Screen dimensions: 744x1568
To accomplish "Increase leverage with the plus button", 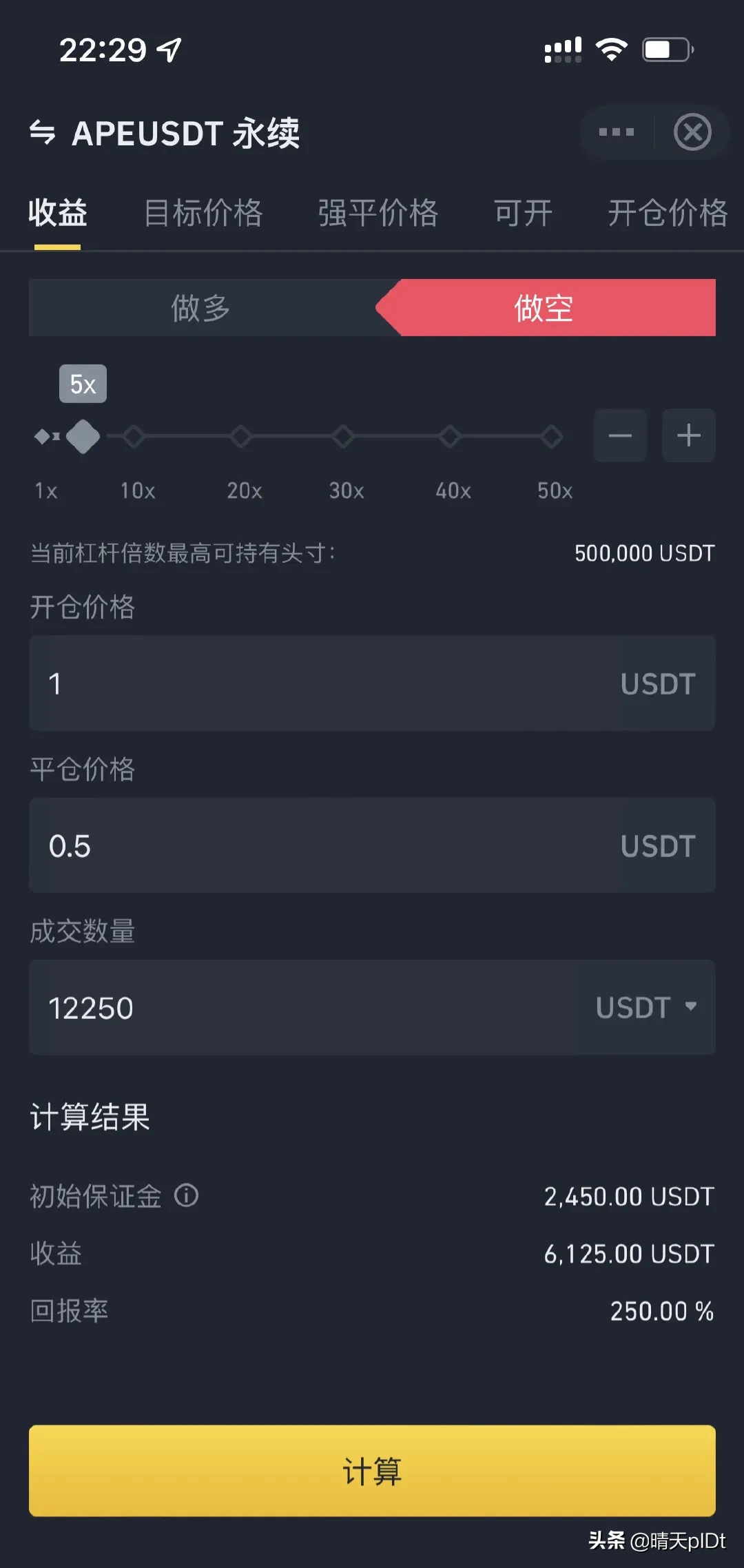I will pos(689,435).
